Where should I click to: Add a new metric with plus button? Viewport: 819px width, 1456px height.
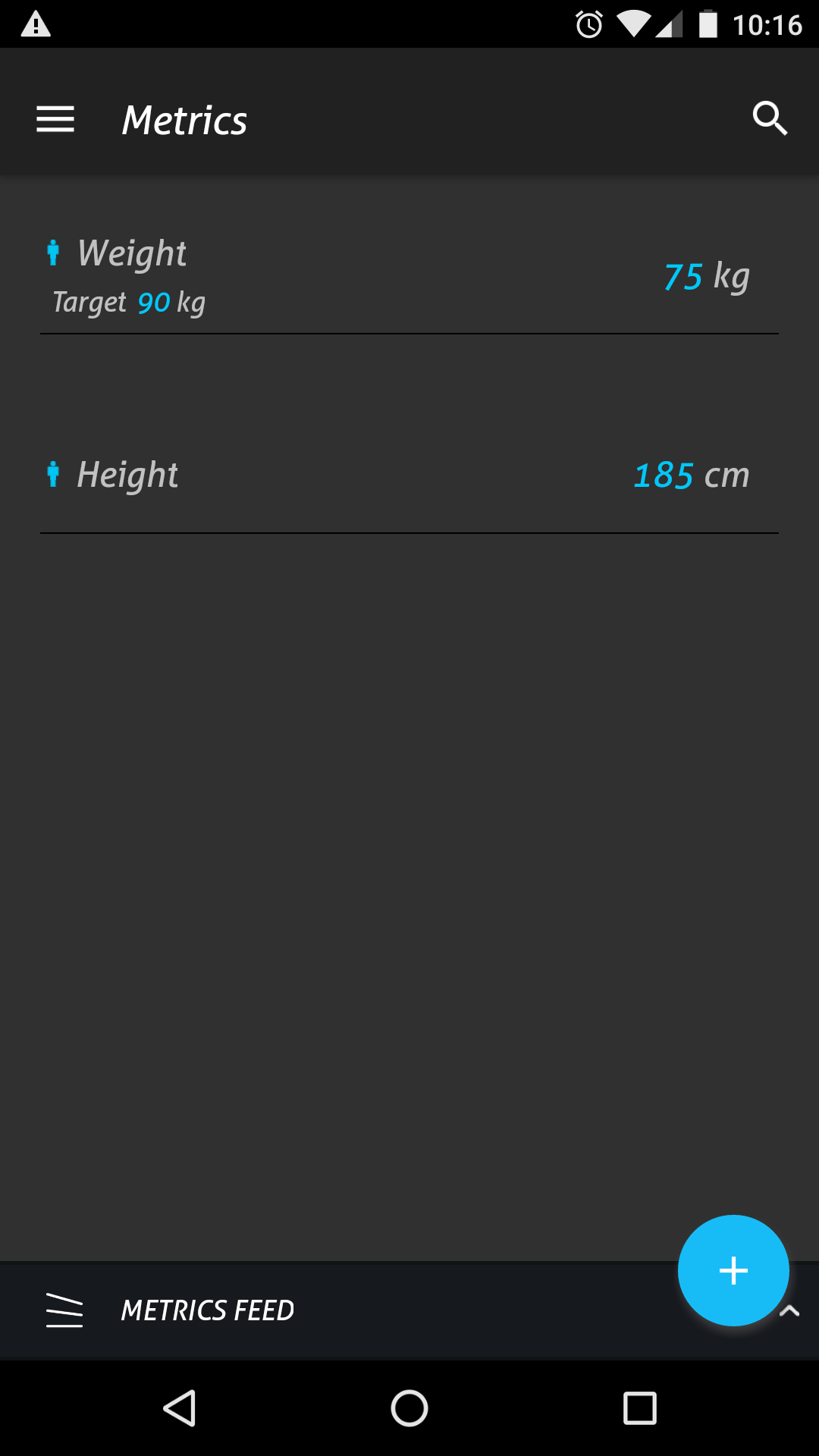point(733,1270)
